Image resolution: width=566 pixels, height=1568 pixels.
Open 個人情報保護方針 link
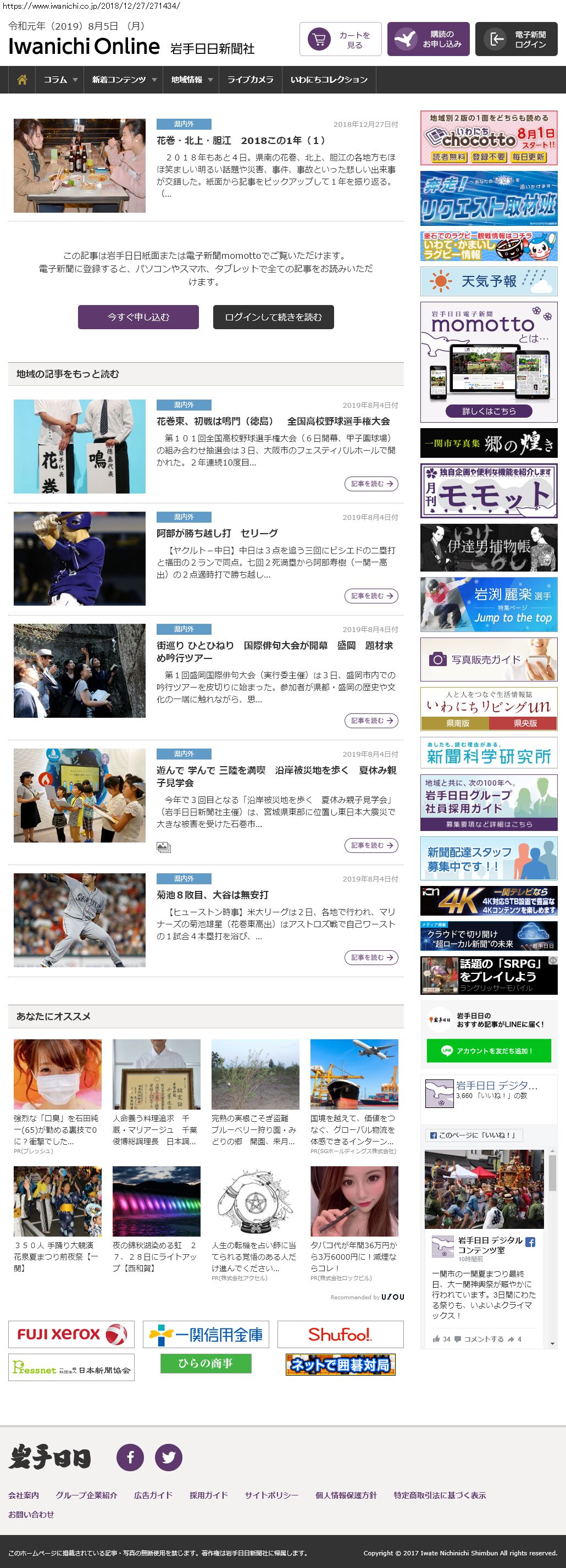[x=346, y=1495]
